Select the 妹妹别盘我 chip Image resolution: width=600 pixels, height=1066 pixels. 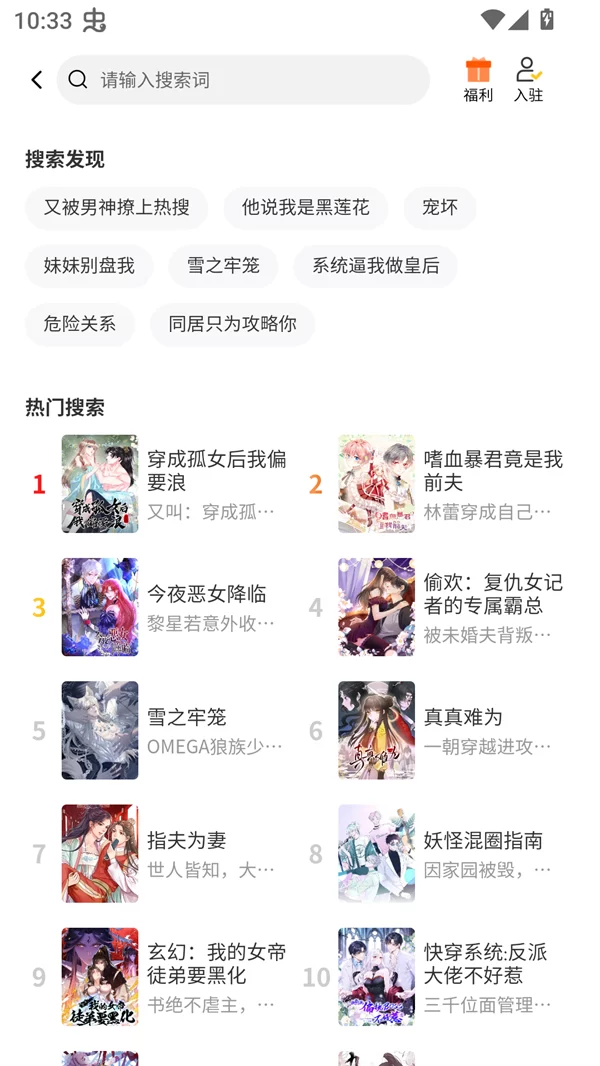click(88, 266)
